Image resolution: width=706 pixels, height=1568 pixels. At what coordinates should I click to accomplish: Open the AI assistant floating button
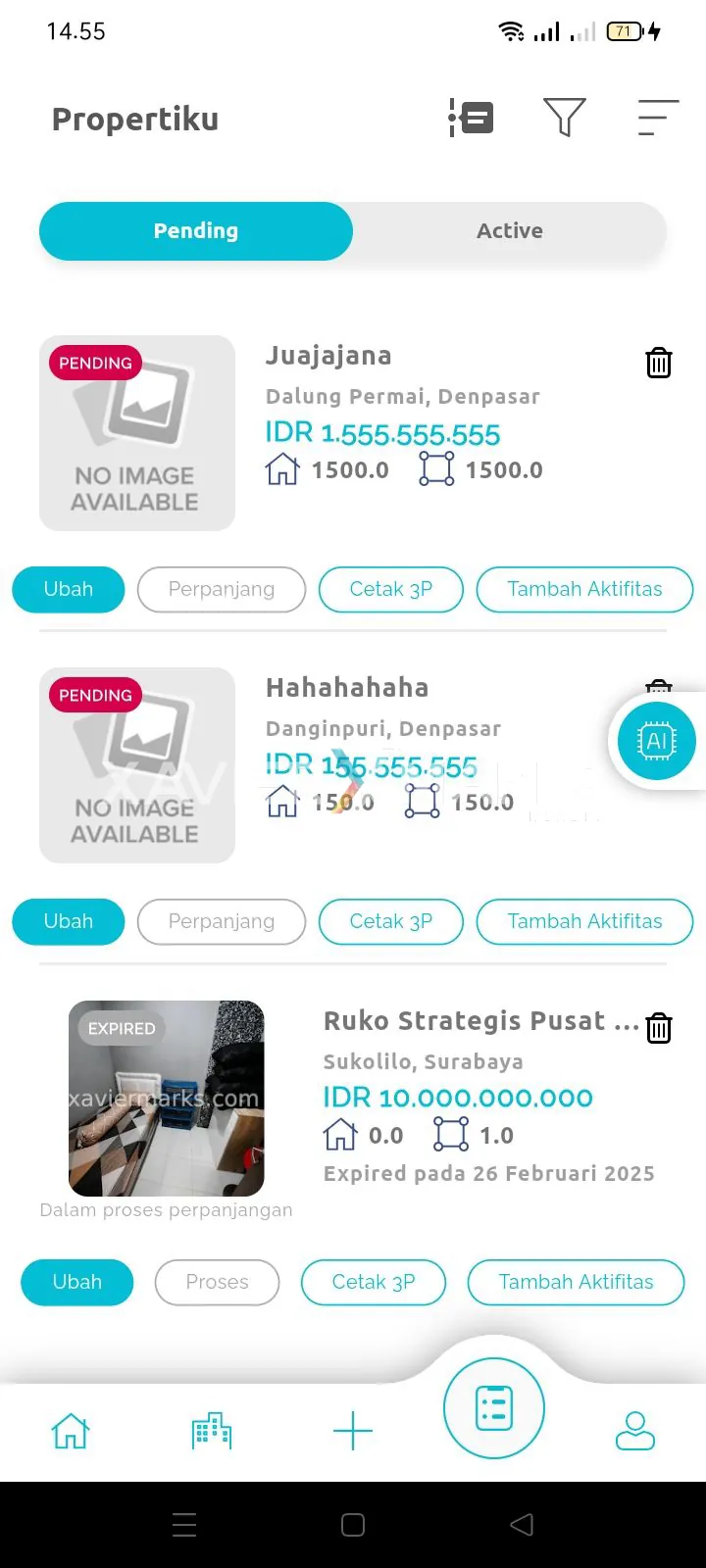coord(656,741)
